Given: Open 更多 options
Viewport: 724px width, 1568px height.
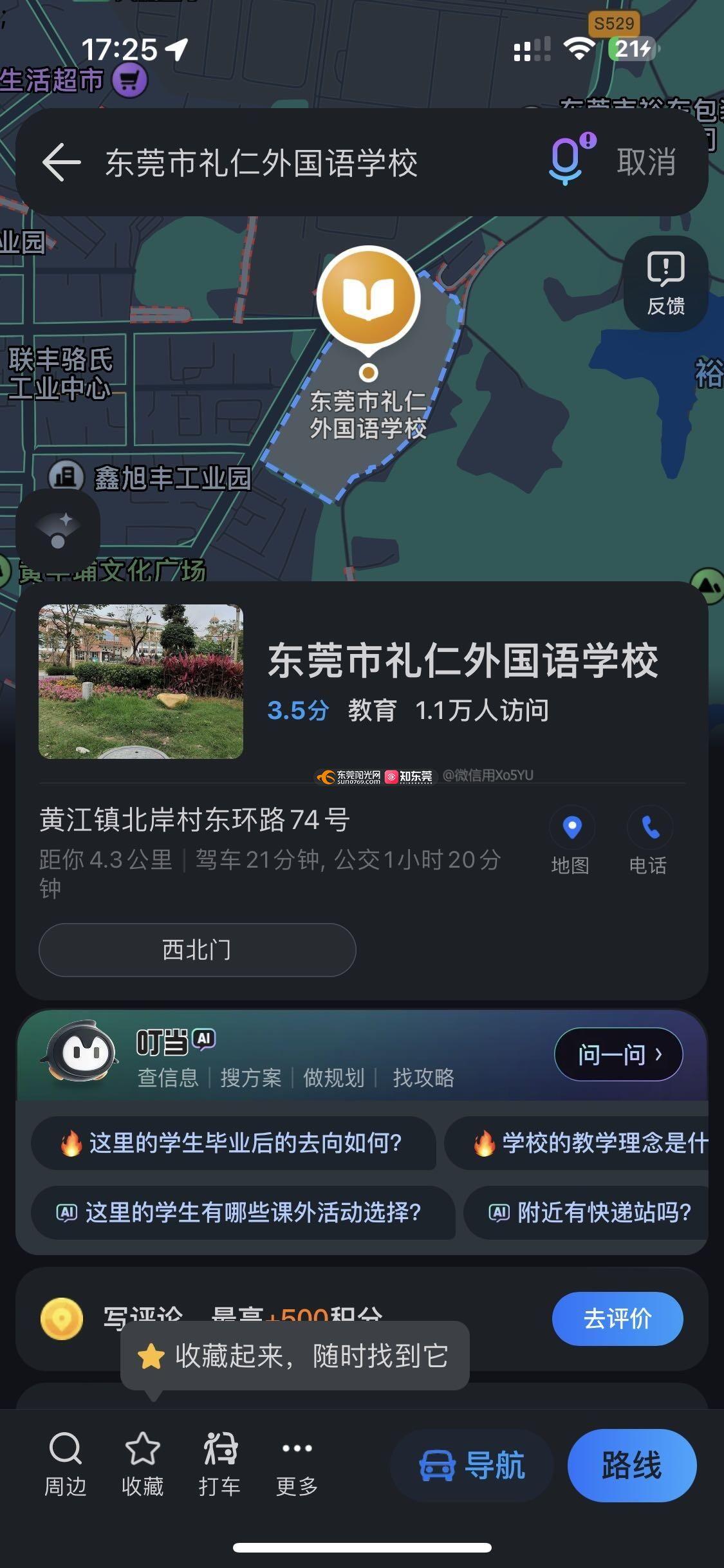Looking at the screenshot, I should click(297, 1464).
